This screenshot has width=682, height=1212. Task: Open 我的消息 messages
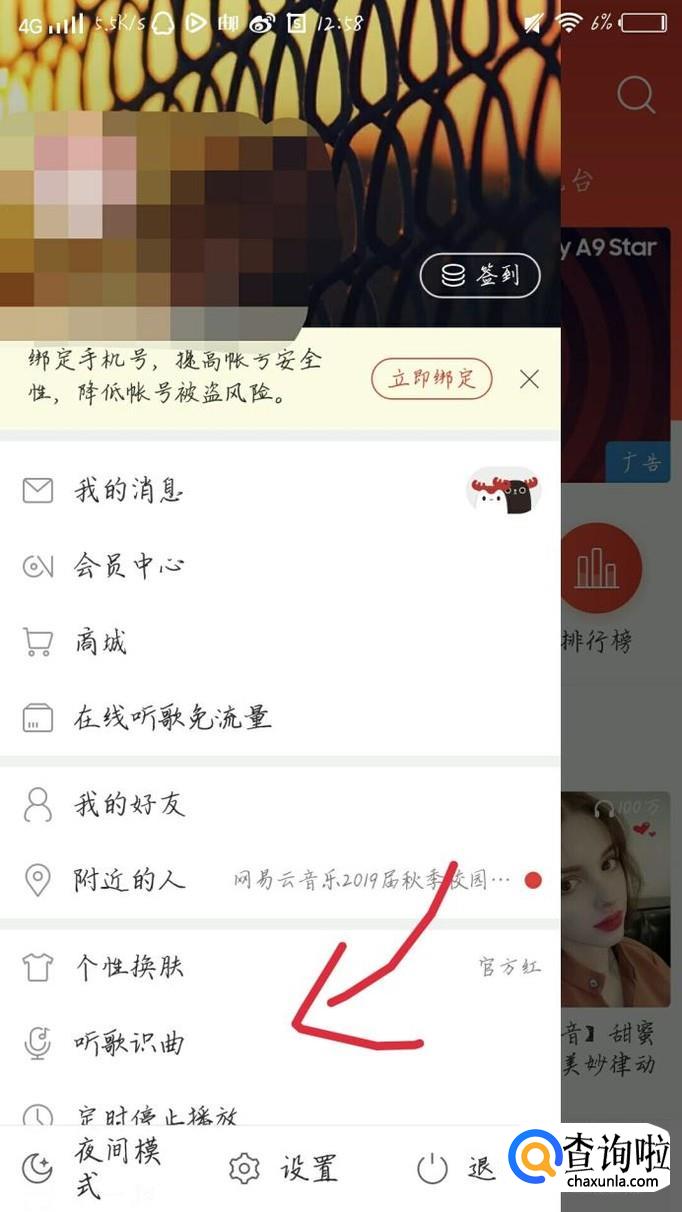click(x=130, y=491)
